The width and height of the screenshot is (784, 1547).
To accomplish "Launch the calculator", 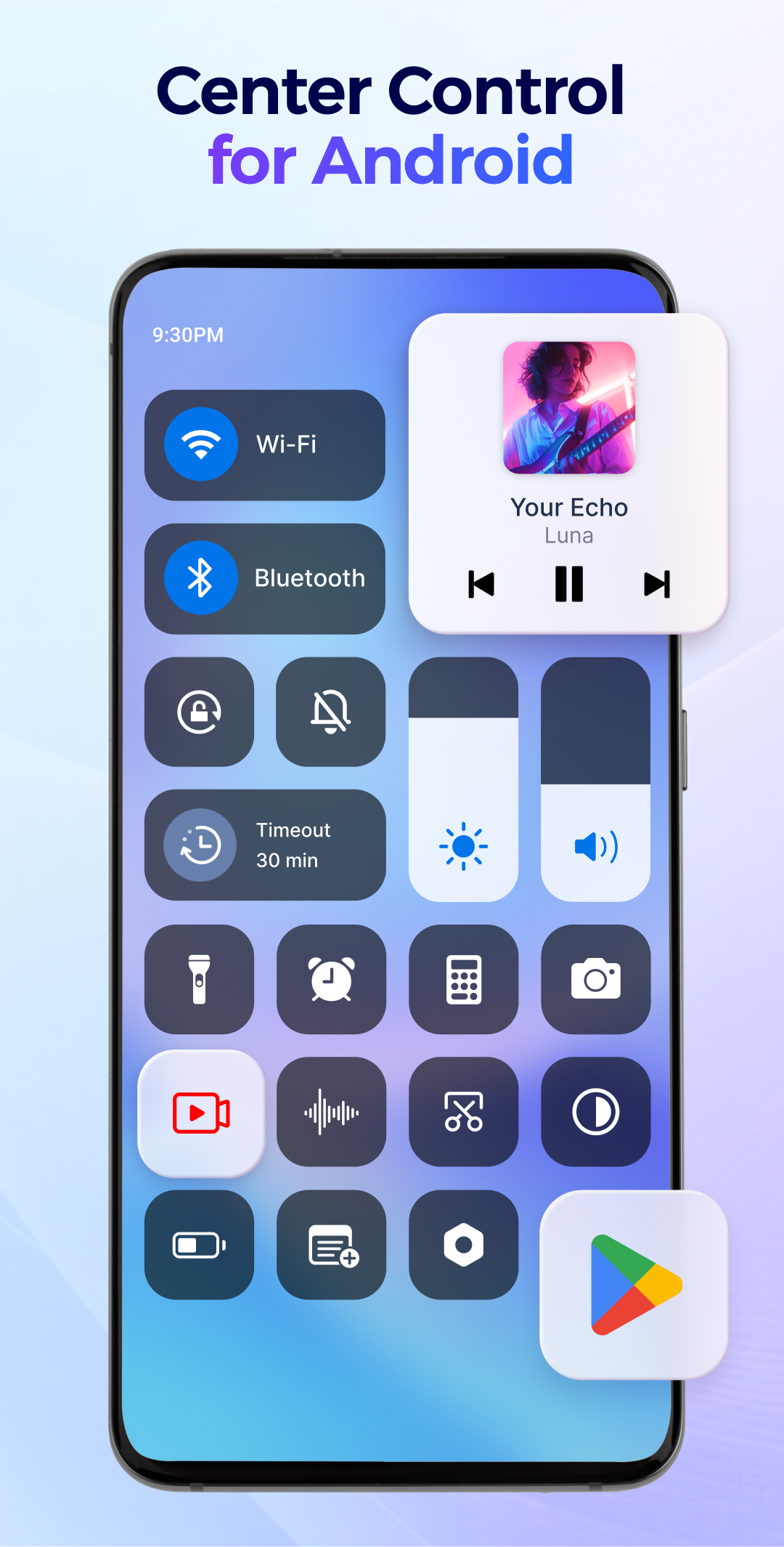I will (x=463, y=980).
